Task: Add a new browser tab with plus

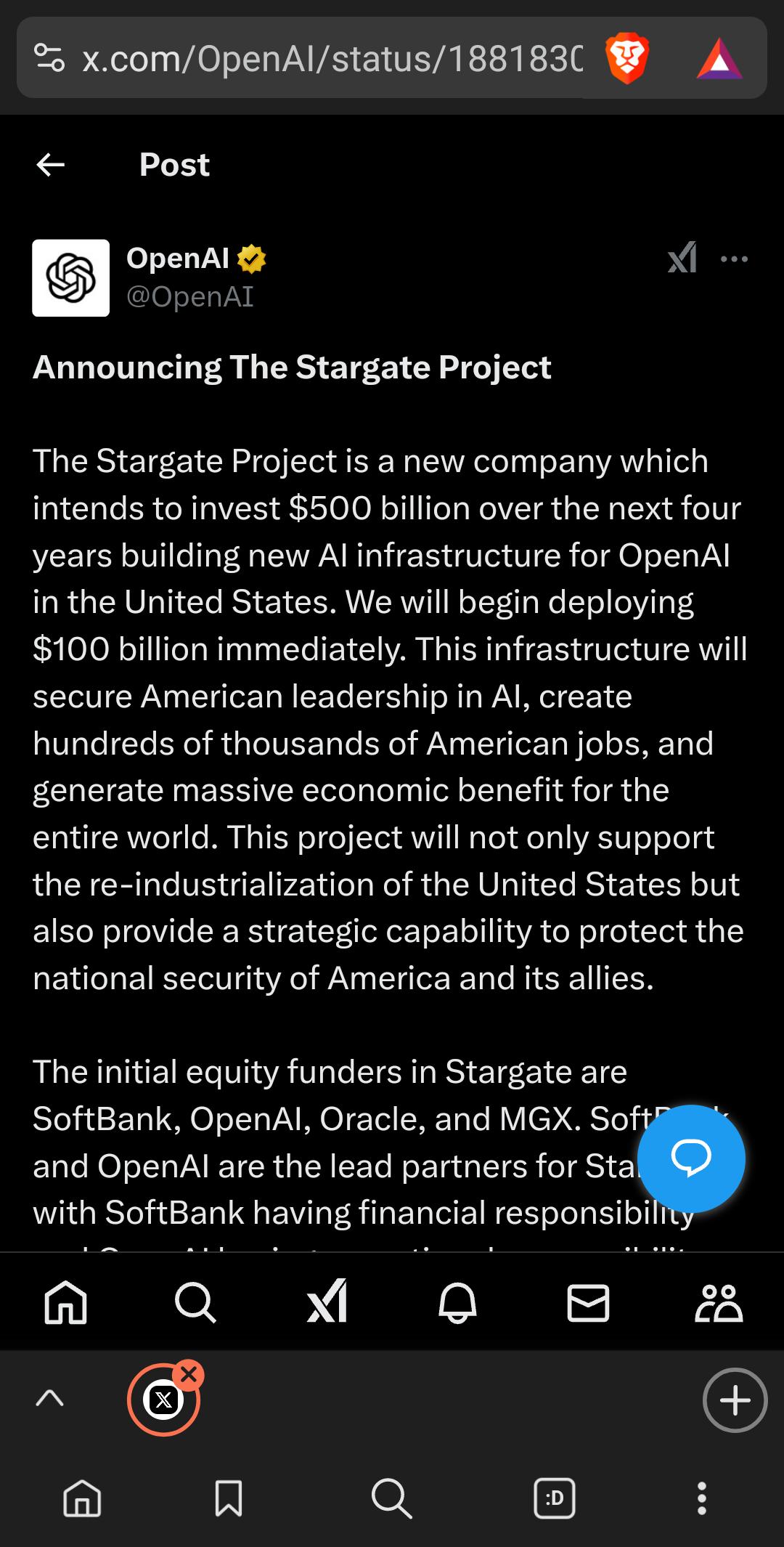Action: point(735,1400)
